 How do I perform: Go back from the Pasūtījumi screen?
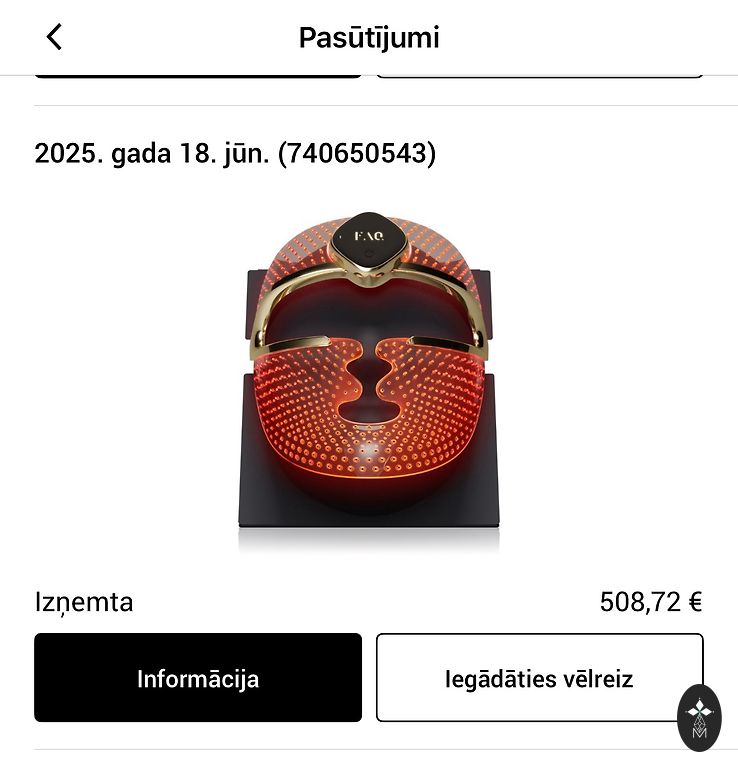click(54, 37)
